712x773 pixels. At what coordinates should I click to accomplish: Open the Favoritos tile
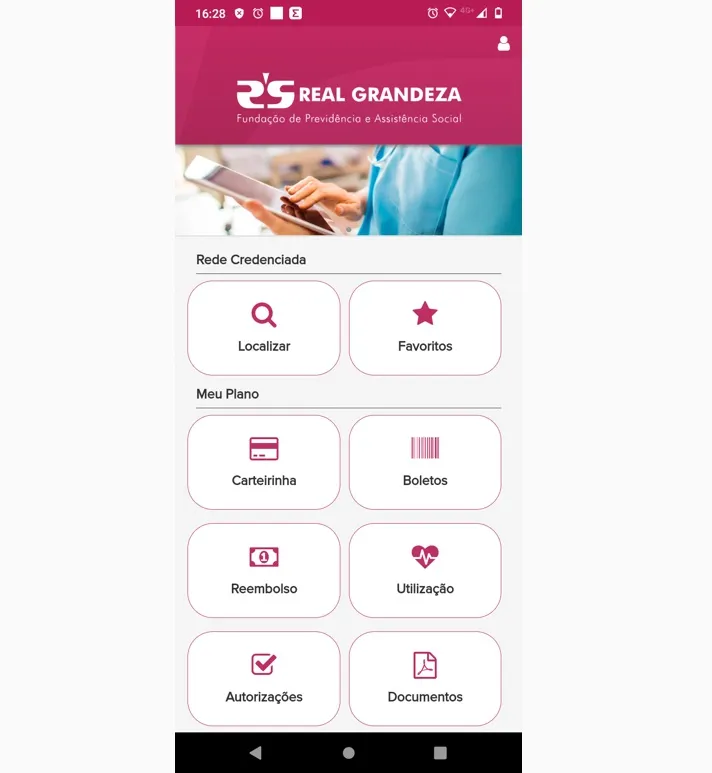[x=425, y=328]
